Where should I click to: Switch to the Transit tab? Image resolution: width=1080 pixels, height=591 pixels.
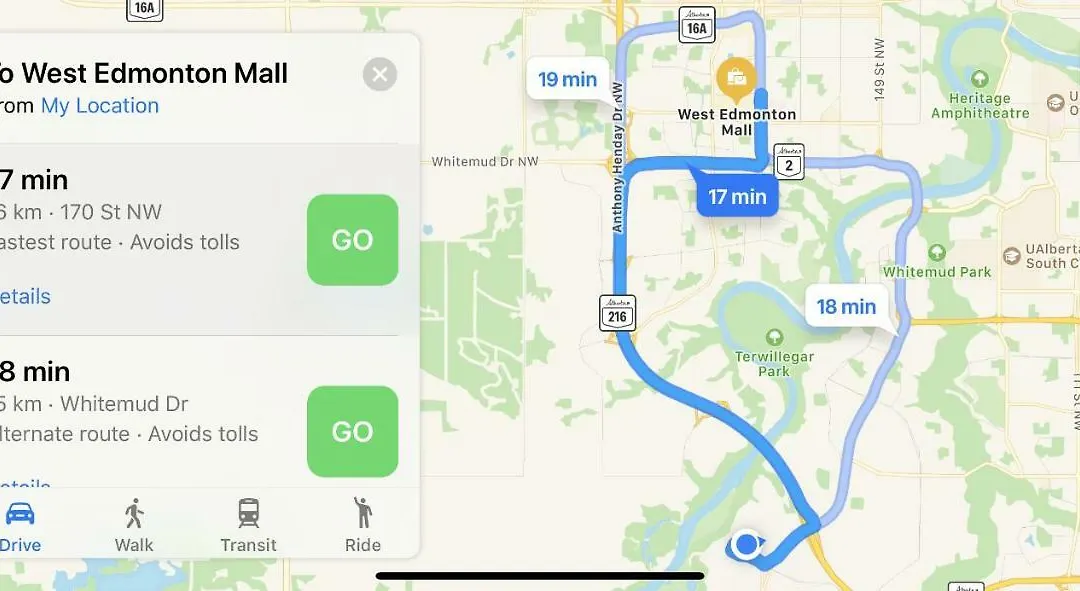point(248,526)
